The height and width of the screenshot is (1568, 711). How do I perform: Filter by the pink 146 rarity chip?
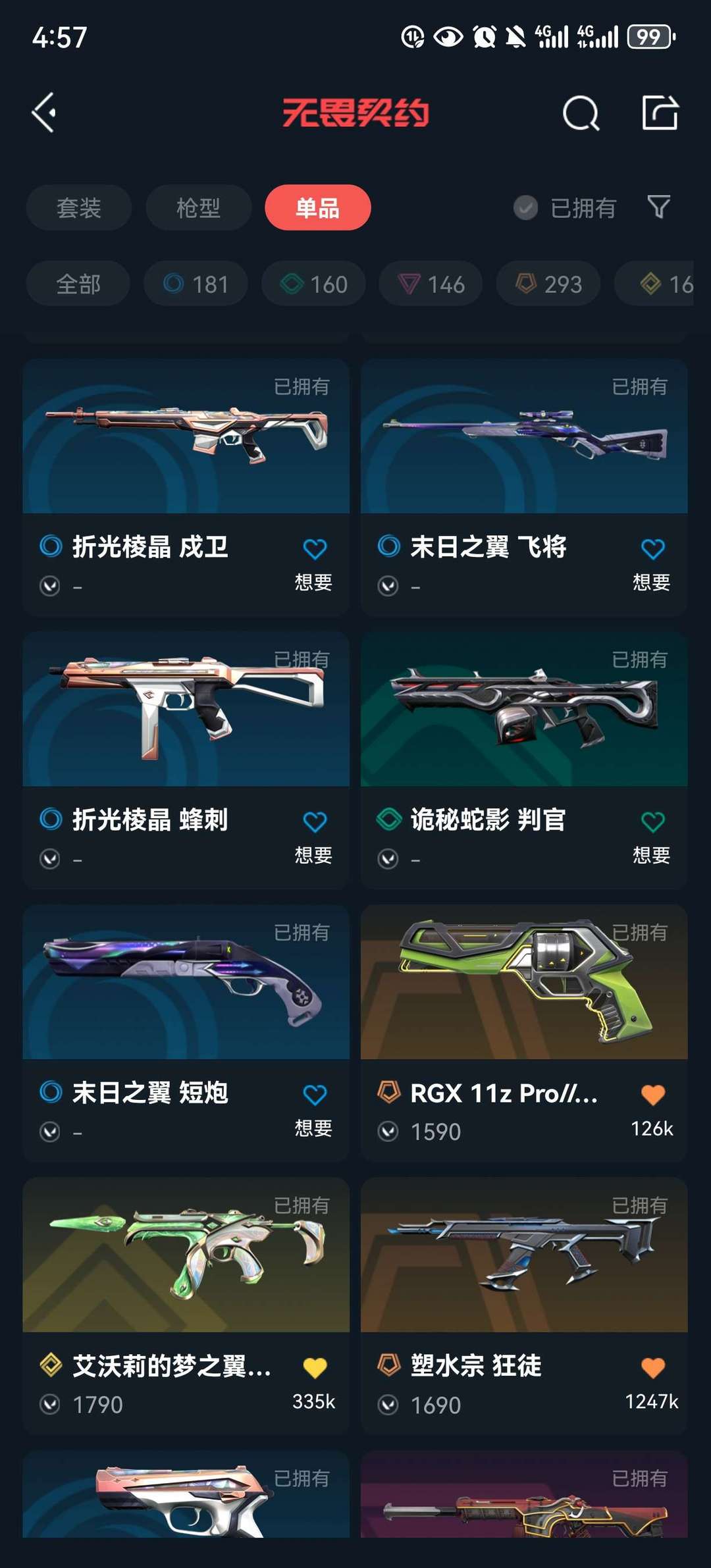[x=431, y=284]
